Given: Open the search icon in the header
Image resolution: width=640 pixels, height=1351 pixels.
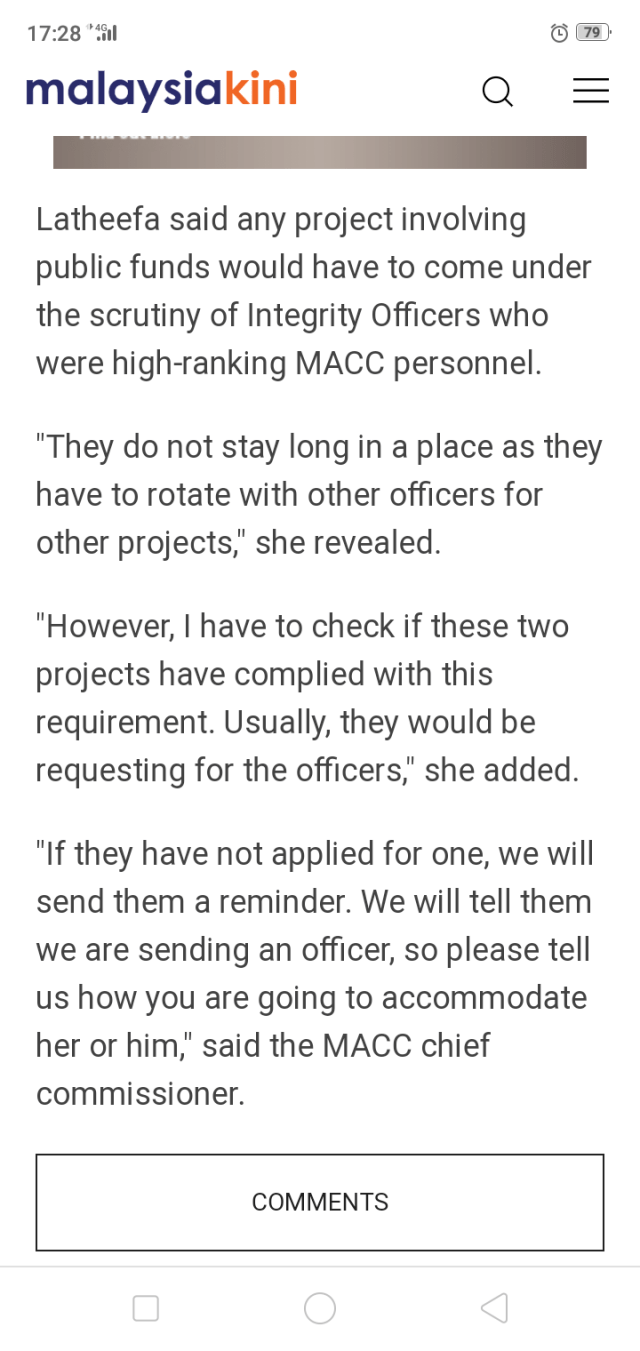Looking at the screenshot, I should tap(497, 92).
